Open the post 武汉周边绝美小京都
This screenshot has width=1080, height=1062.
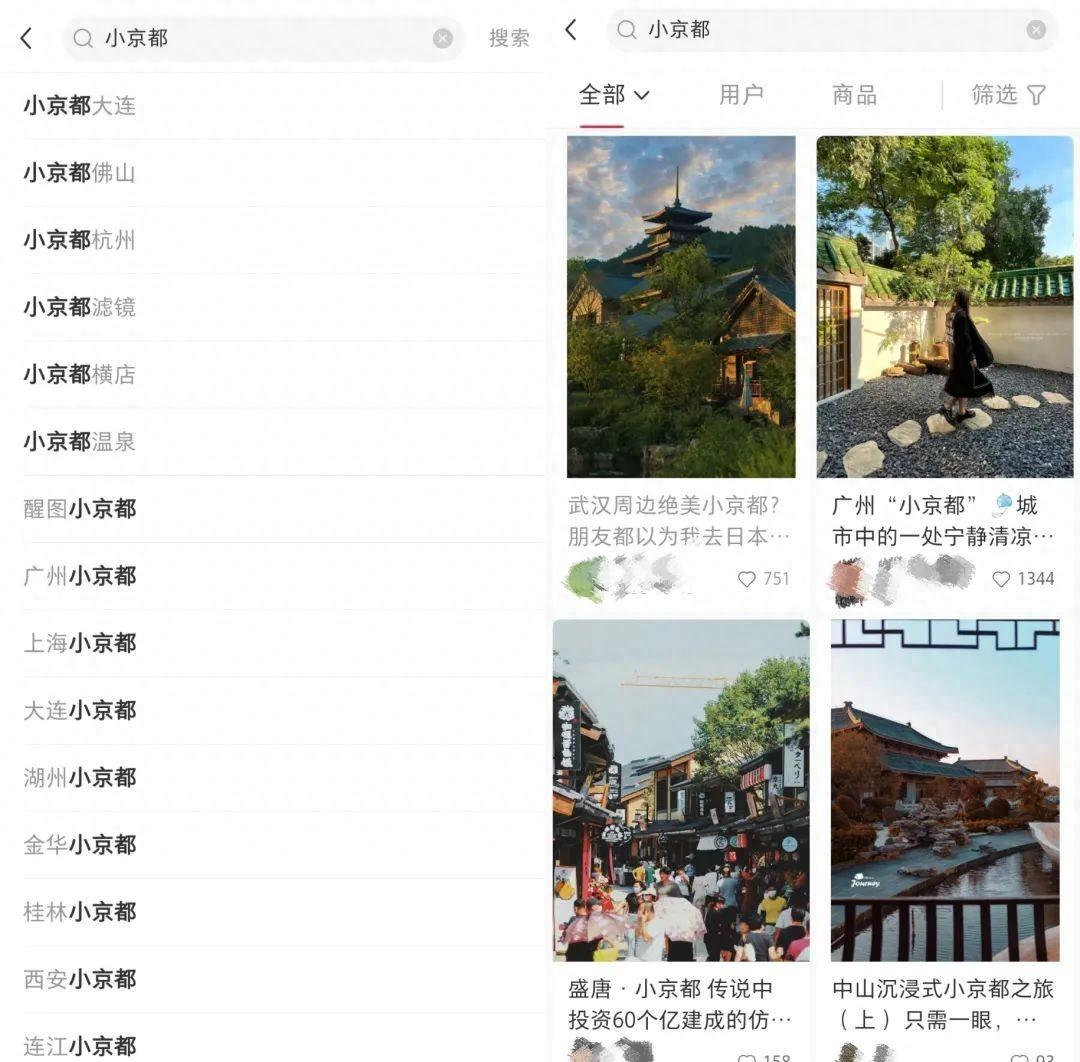click(681, 307)
